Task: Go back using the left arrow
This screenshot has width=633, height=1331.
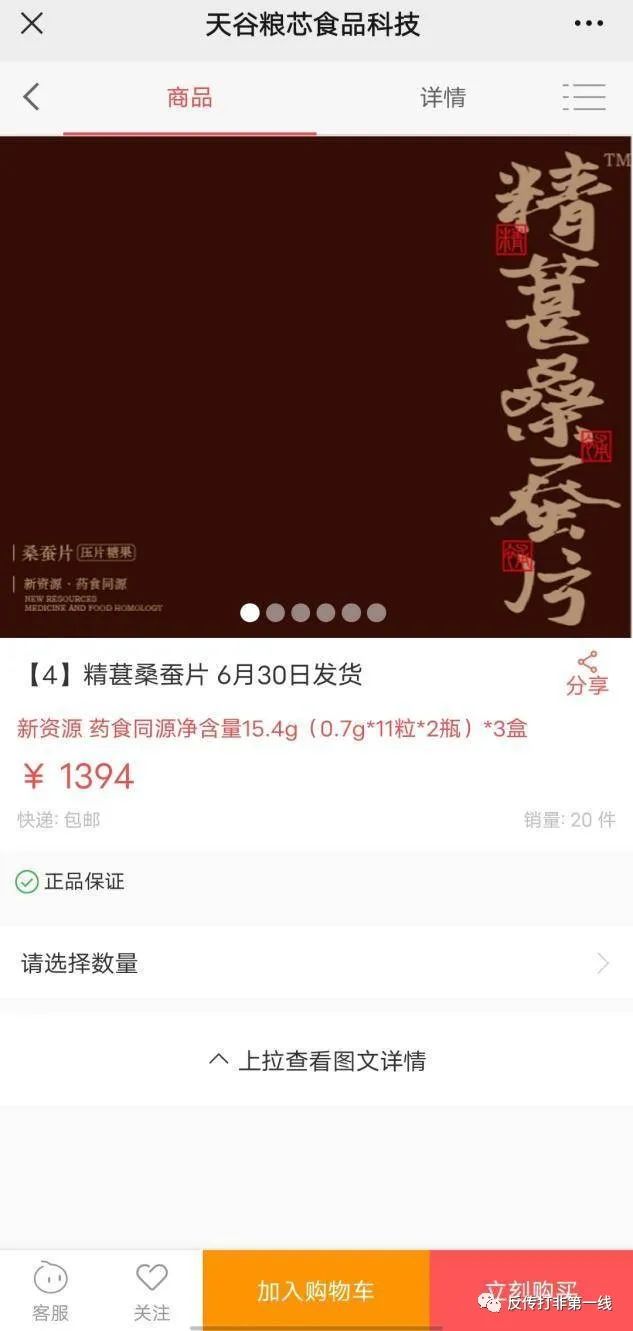Action: click(32, 97)
